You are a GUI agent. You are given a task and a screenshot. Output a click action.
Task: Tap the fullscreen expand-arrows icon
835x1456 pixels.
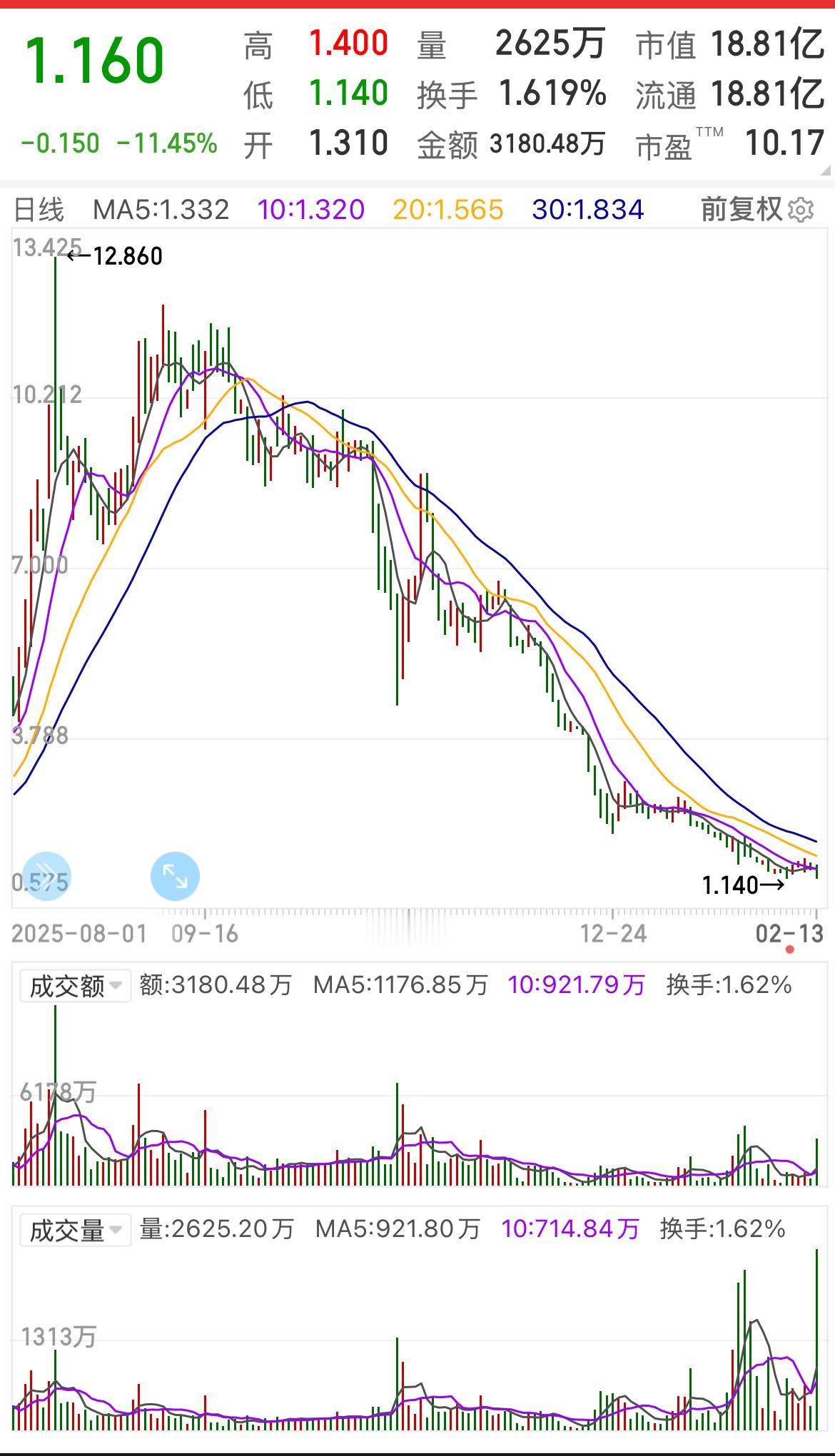173,875
